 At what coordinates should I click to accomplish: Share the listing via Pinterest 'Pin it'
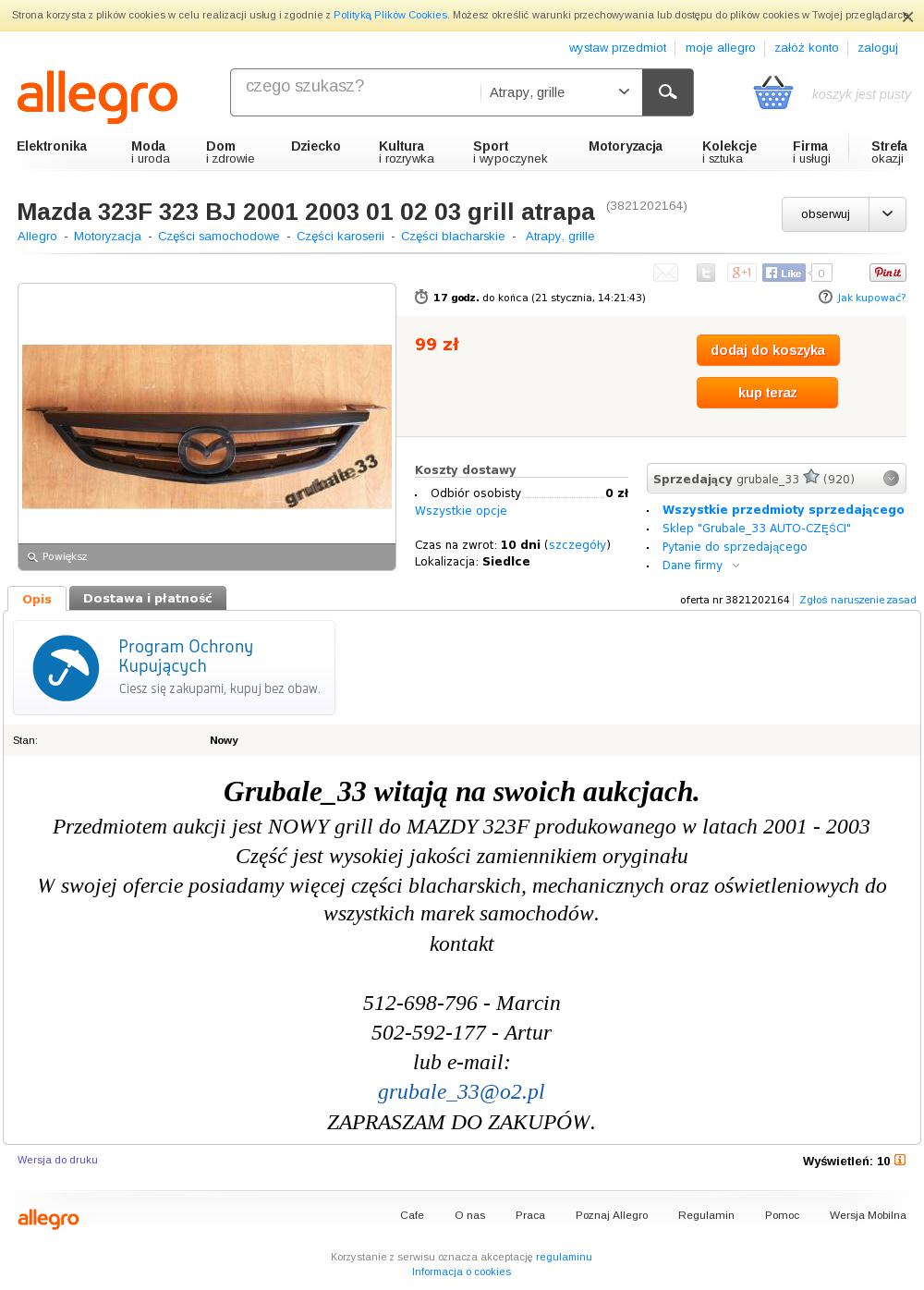(887, 273)
